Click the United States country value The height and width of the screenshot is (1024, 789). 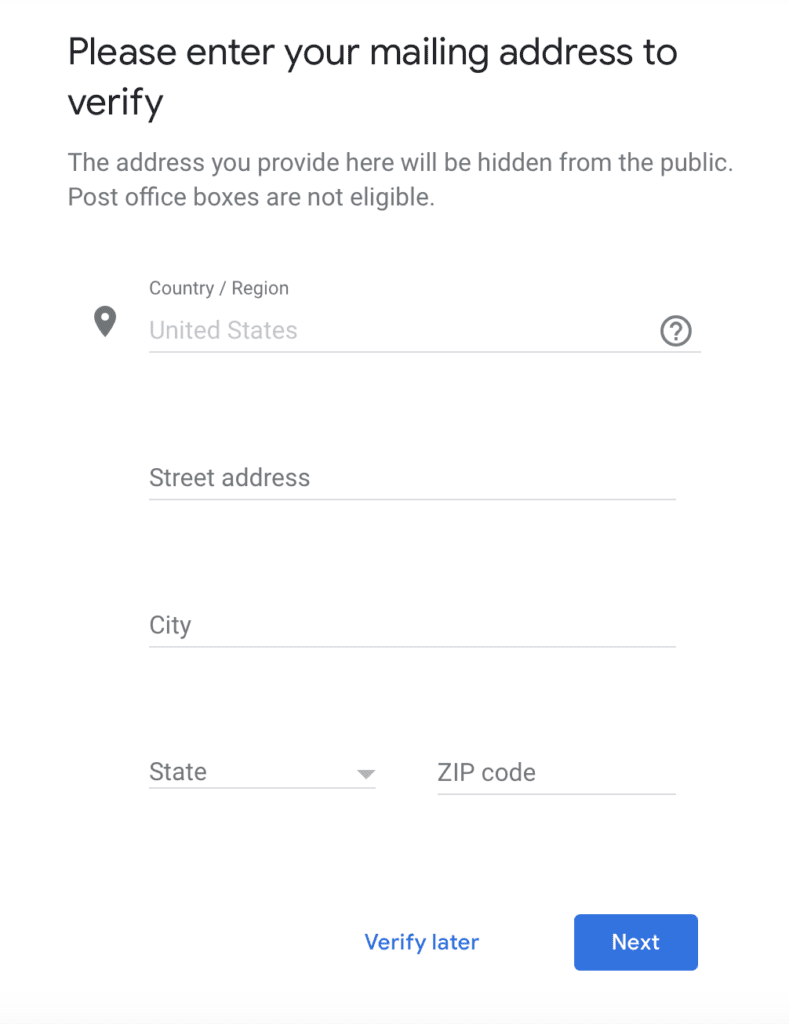coord(223,330)
